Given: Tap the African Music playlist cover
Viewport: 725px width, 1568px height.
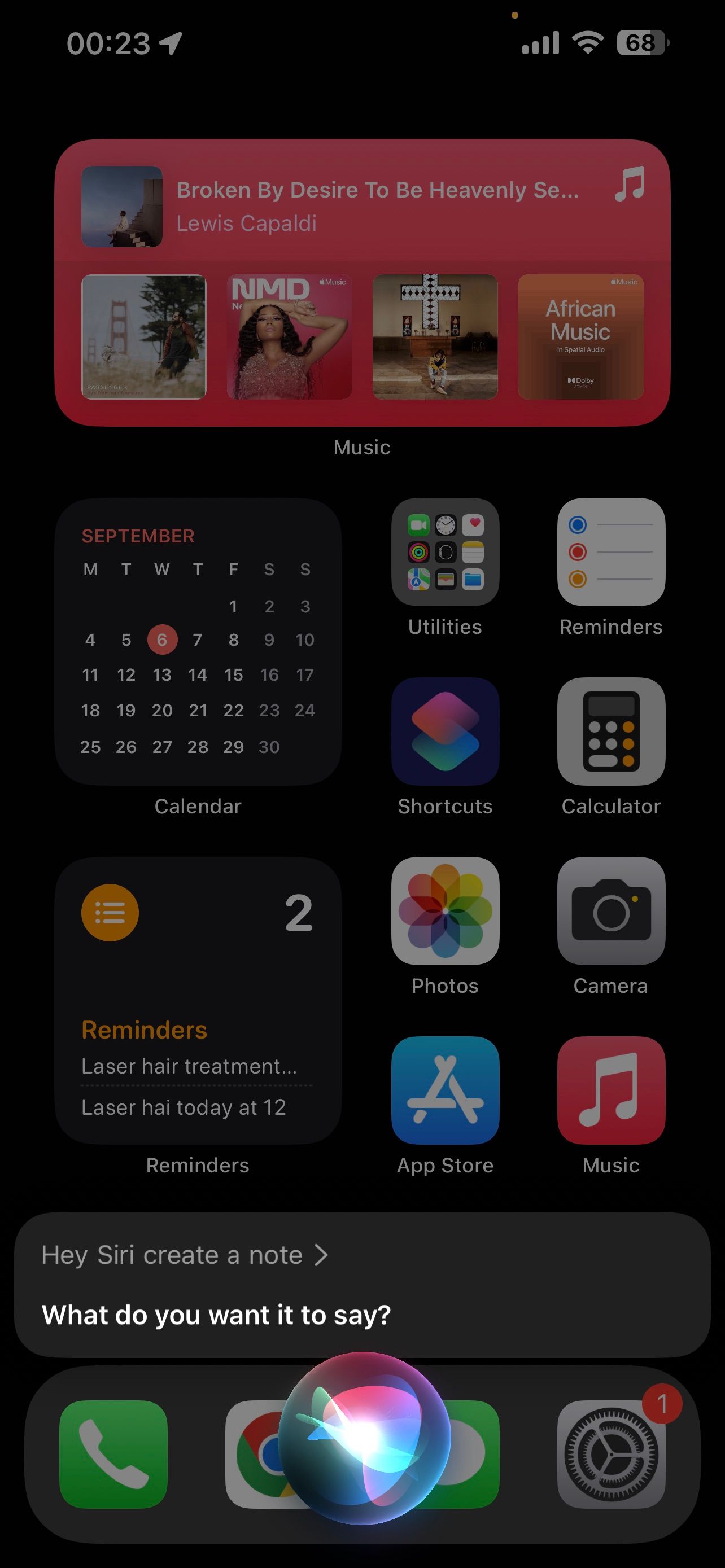Looking at the screenshot, I should (x=580, y=336).
